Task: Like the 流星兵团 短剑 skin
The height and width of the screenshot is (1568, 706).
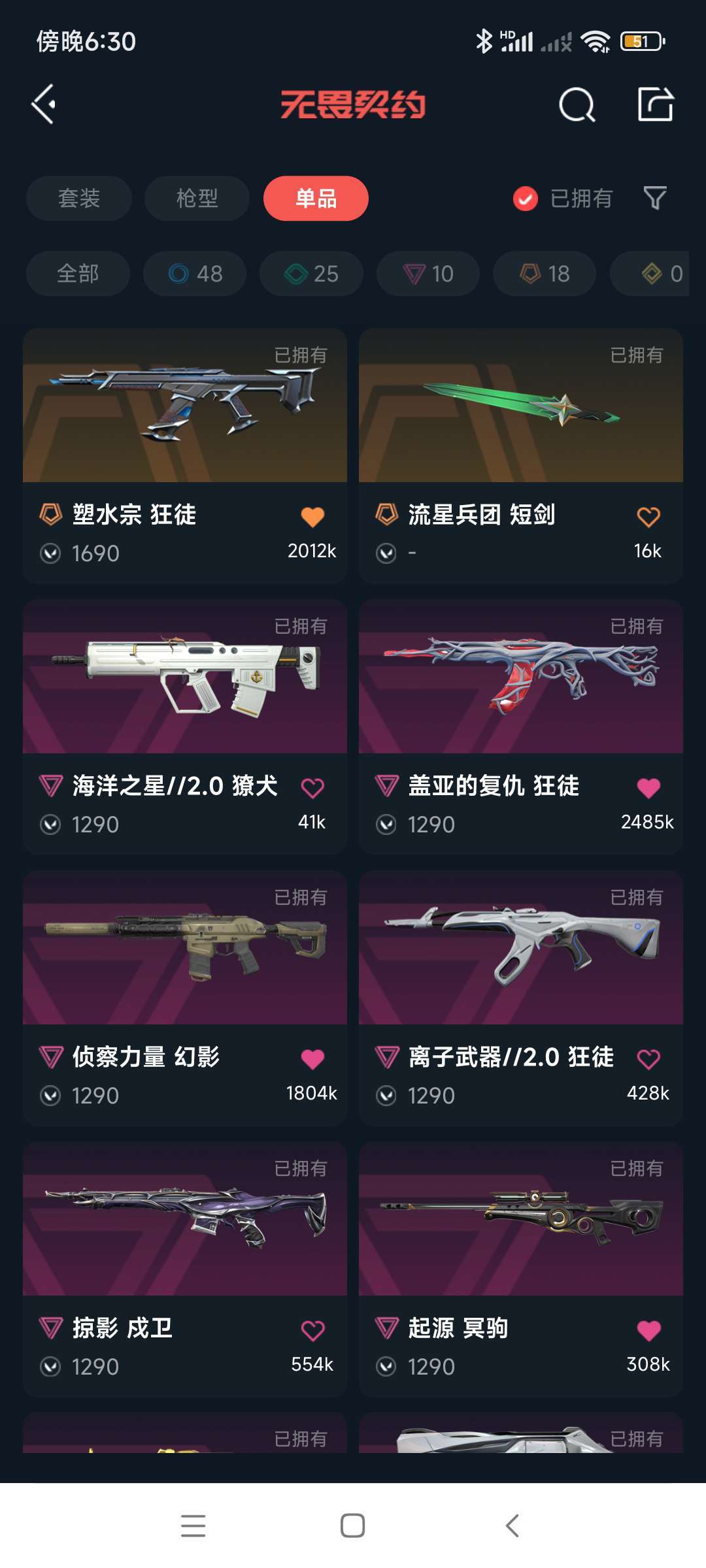Action: pyautogui.click(x=648, y=517)
